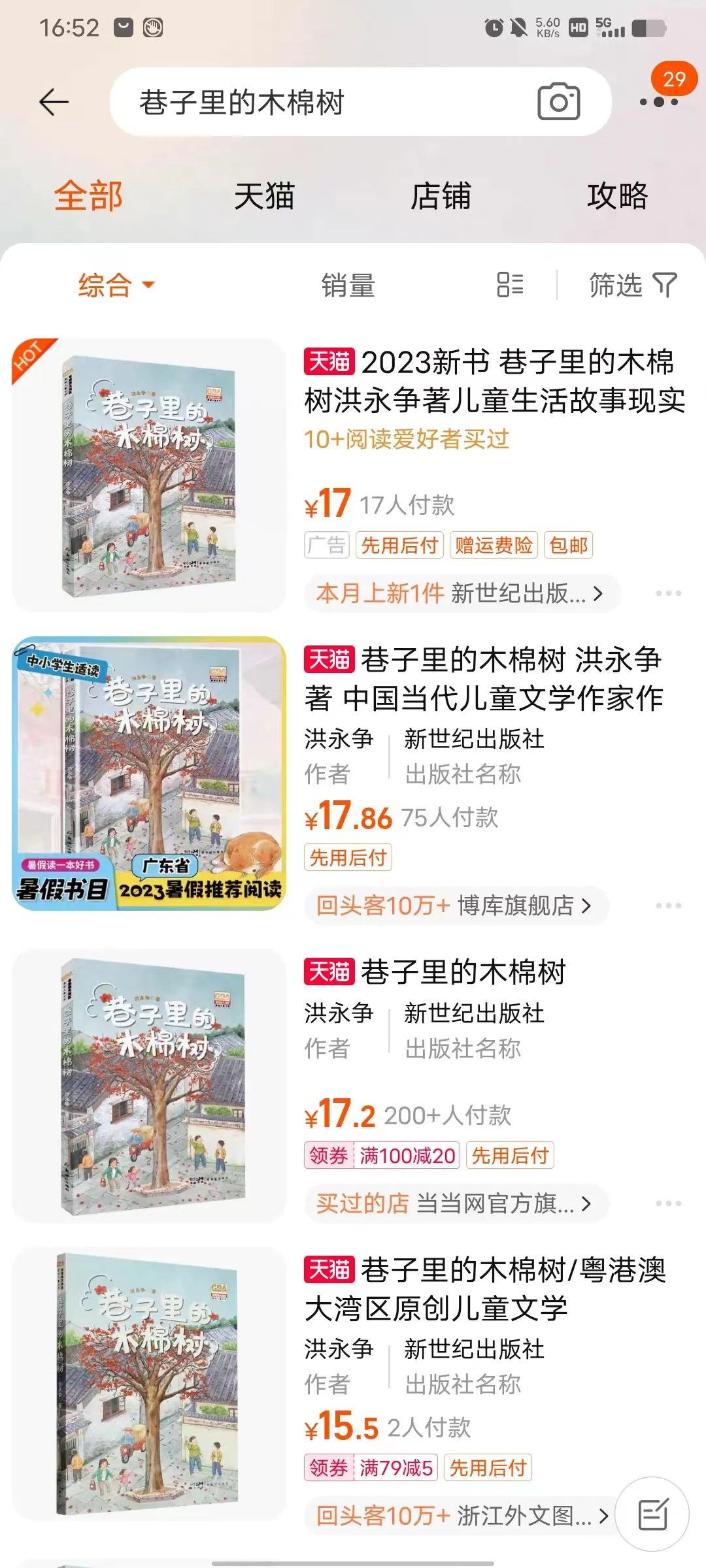Switch to the 攻略 tab
The image size is (706, 1568).
click(617, 196)
